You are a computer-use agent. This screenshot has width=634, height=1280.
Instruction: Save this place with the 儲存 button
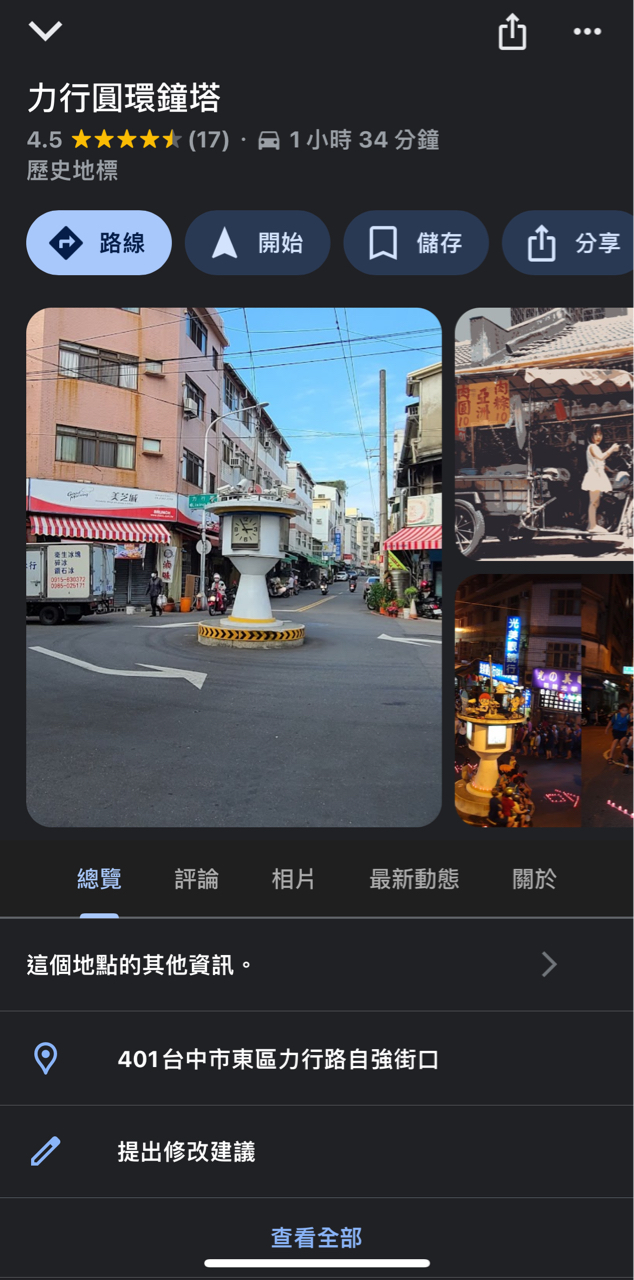[x=416, y=243]
